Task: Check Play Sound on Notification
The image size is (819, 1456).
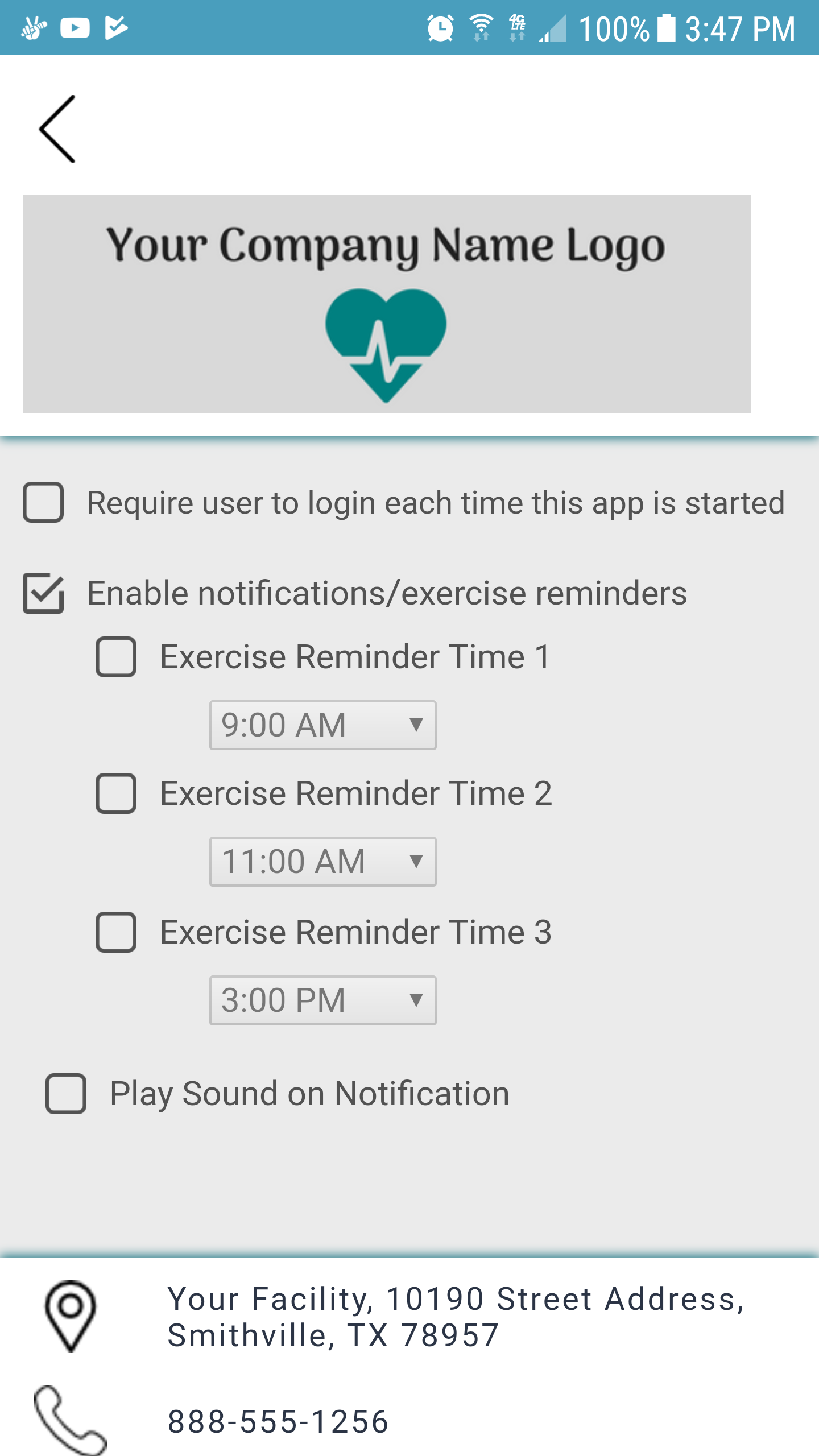Action: click(x=66, y=1094)
